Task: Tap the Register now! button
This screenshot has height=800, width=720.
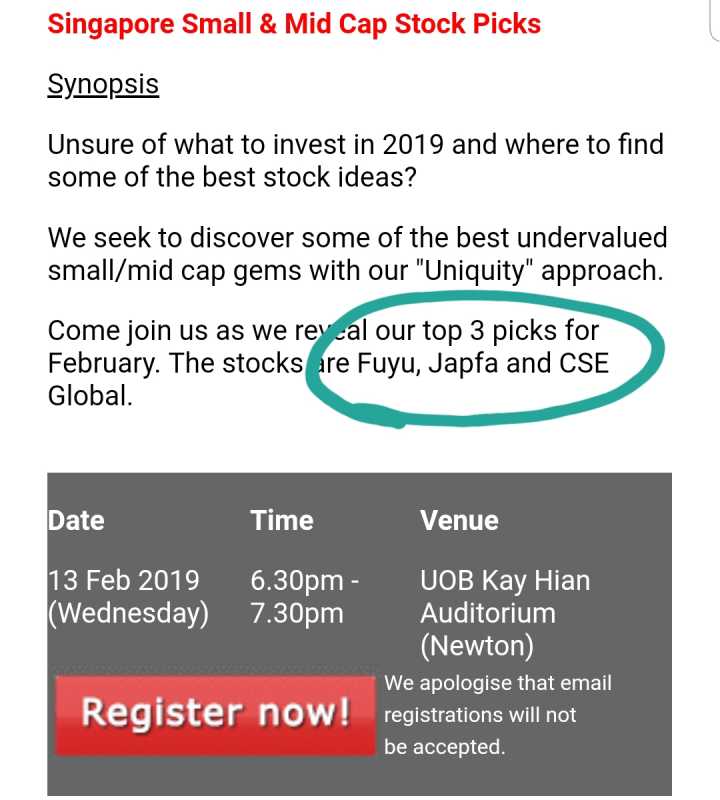Action: 215,714
